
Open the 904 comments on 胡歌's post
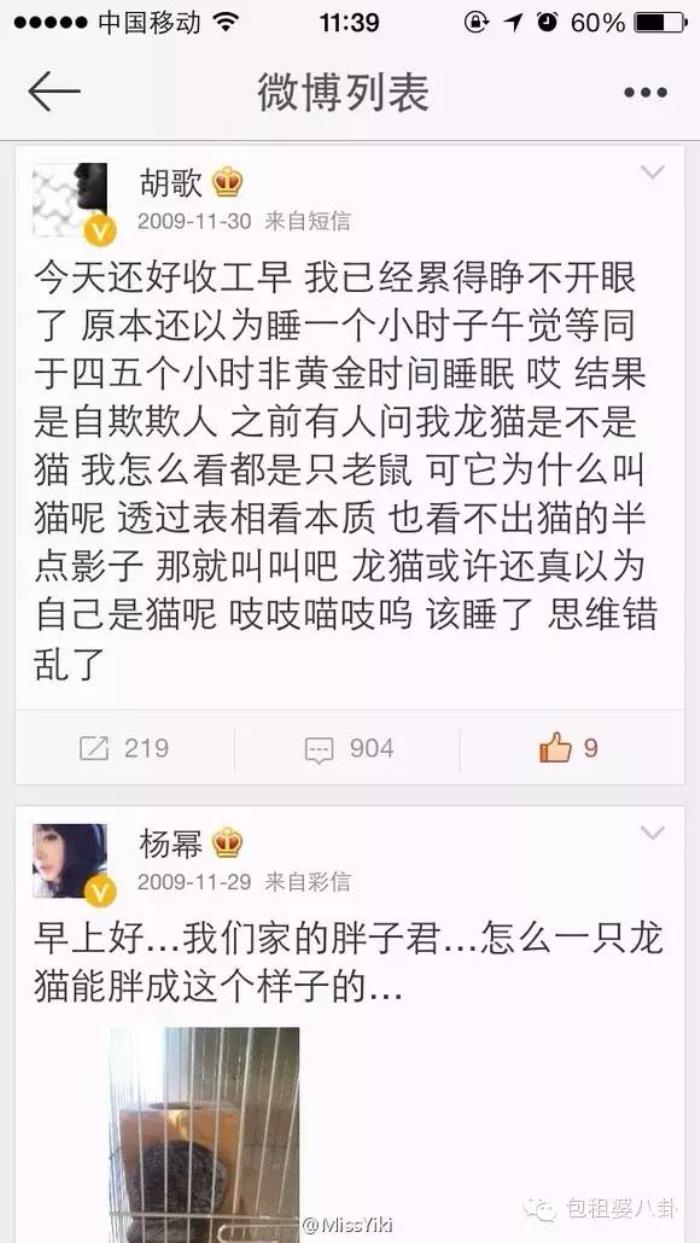(x=348, y=748)
